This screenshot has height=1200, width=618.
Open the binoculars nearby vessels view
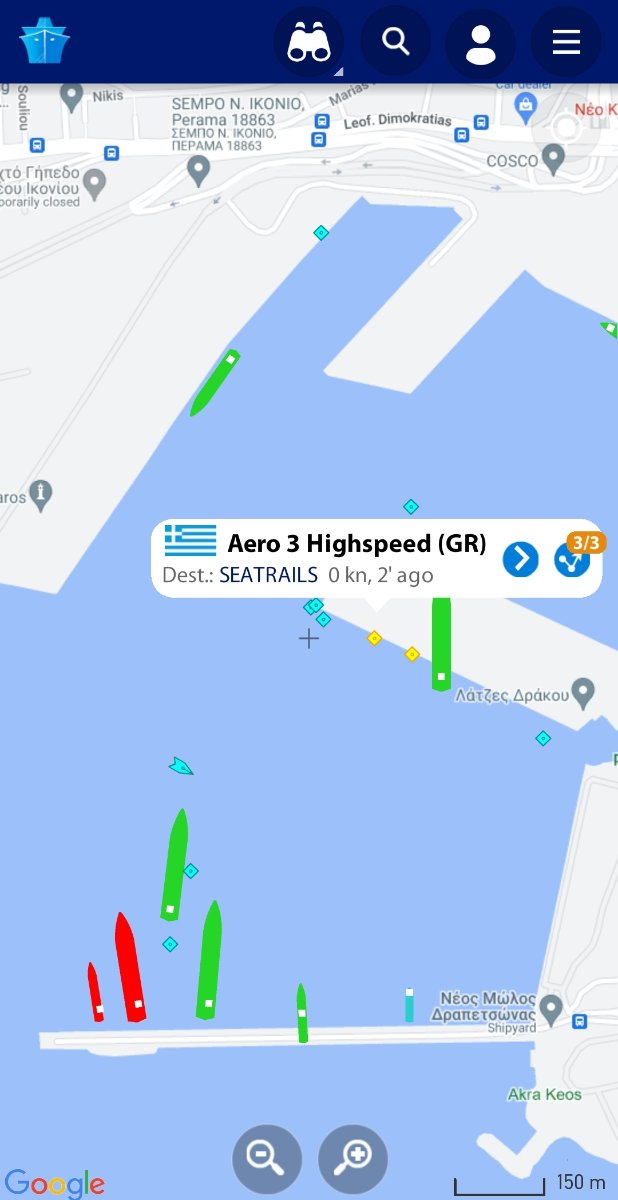pos(309,43)
